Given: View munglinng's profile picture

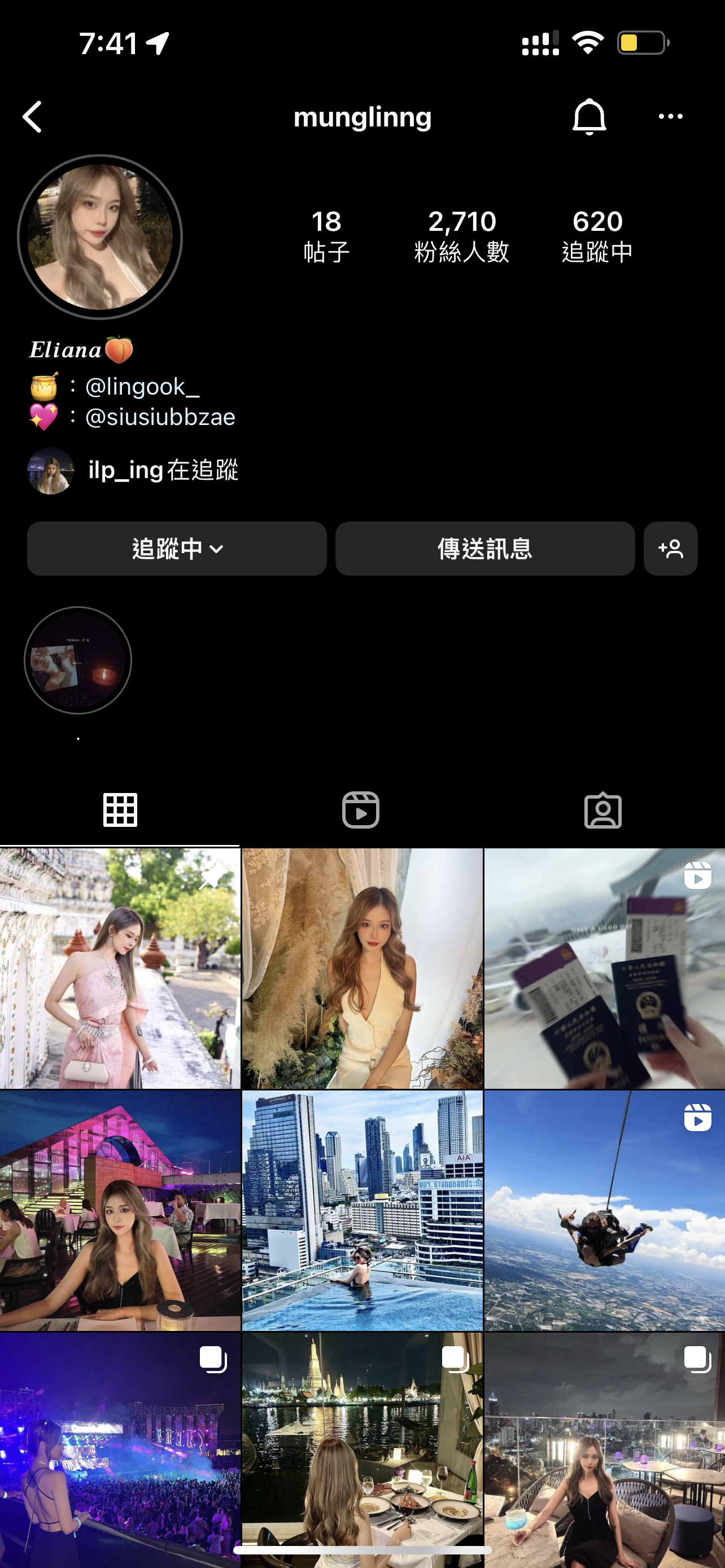Looking at the screenshot, I should click(101, 237).
